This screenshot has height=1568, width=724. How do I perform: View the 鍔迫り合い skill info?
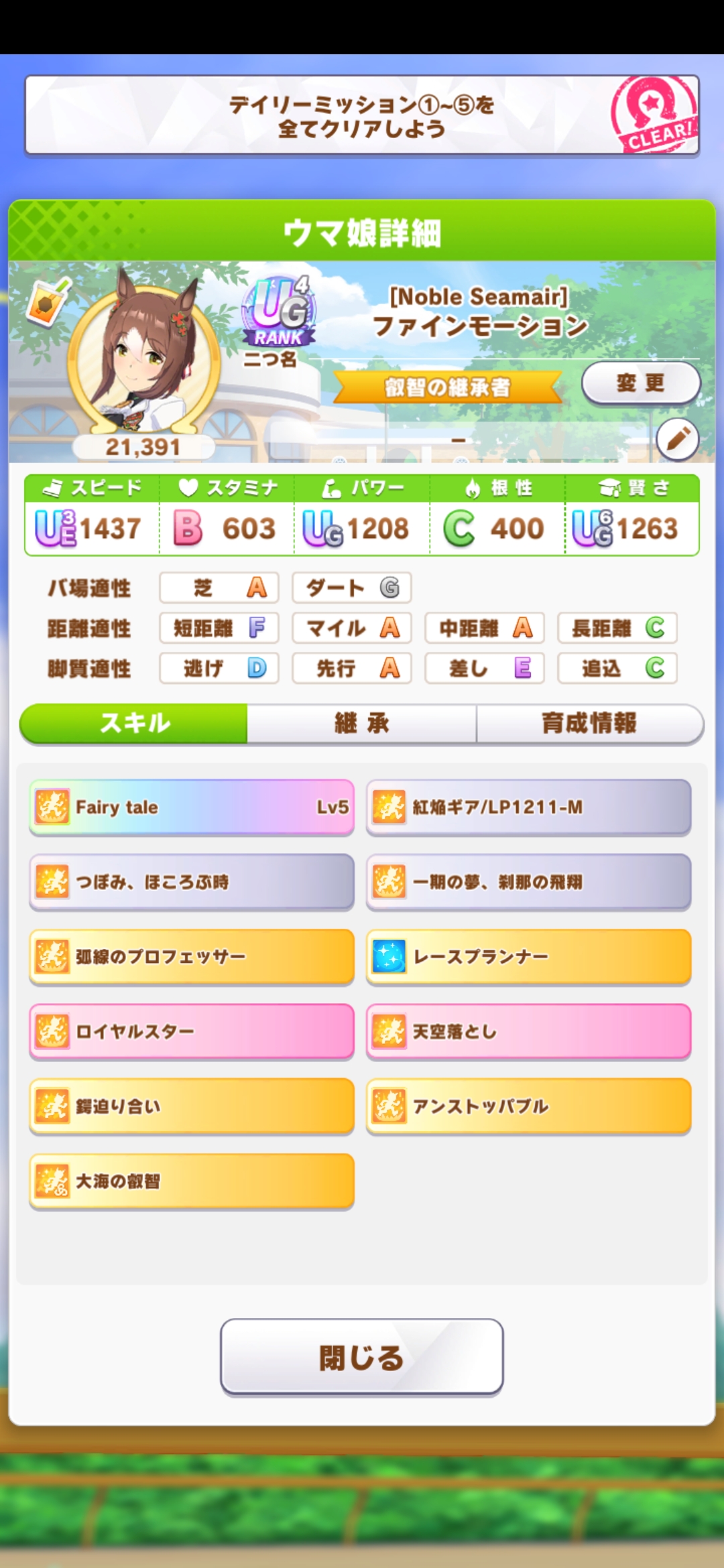click(192, 1106)
